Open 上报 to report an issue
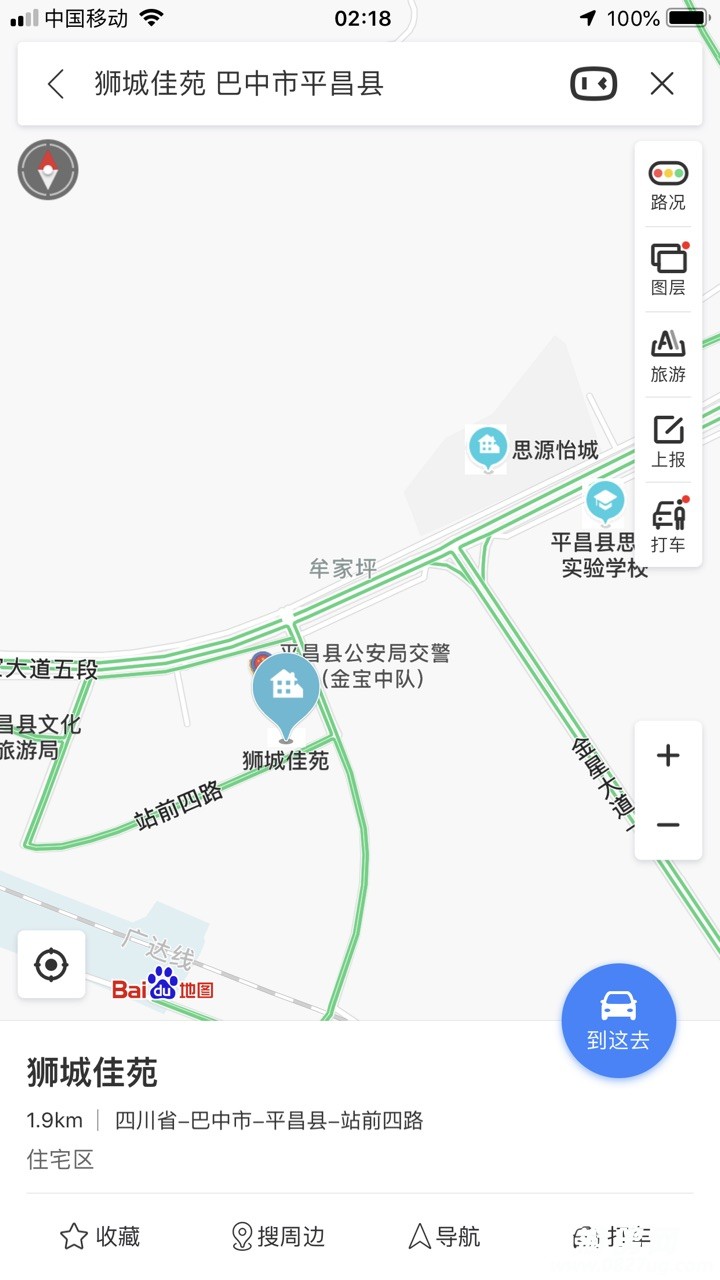Image resolution: width=720 pixels, height=1280 pixels. tap(668, 442)
